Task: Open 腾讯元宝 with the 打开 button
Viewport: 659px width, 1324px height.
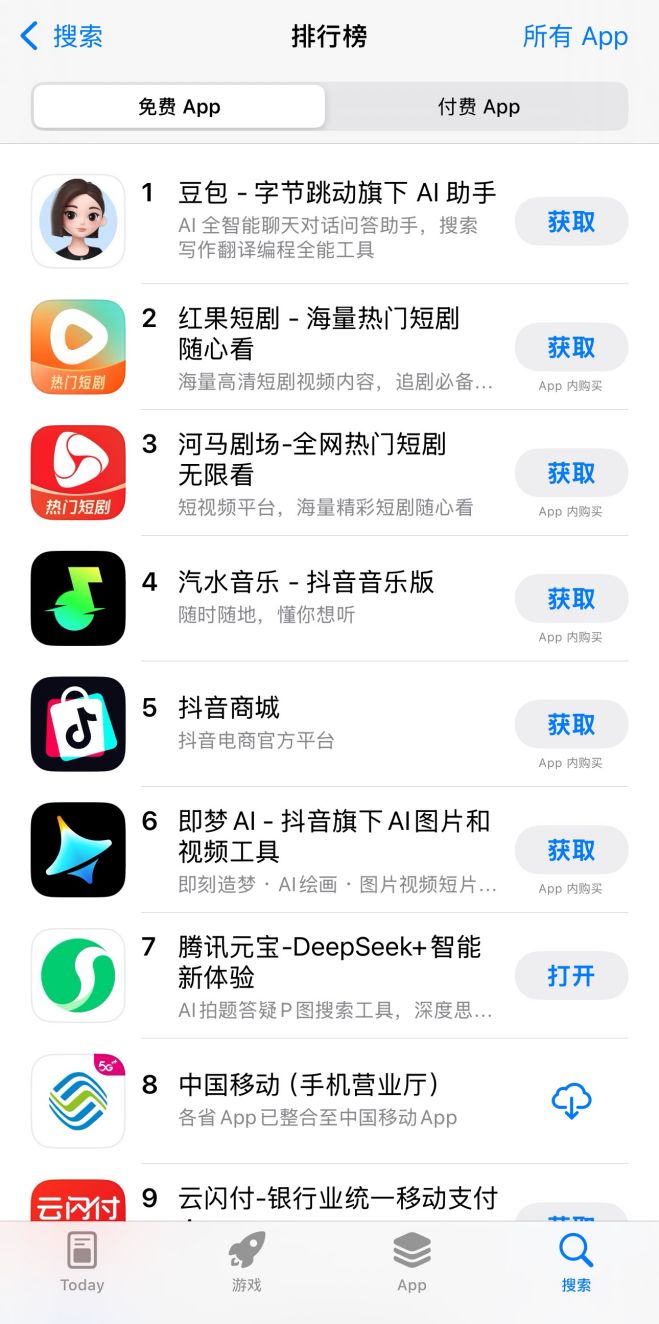Action: tap(571, 976)
